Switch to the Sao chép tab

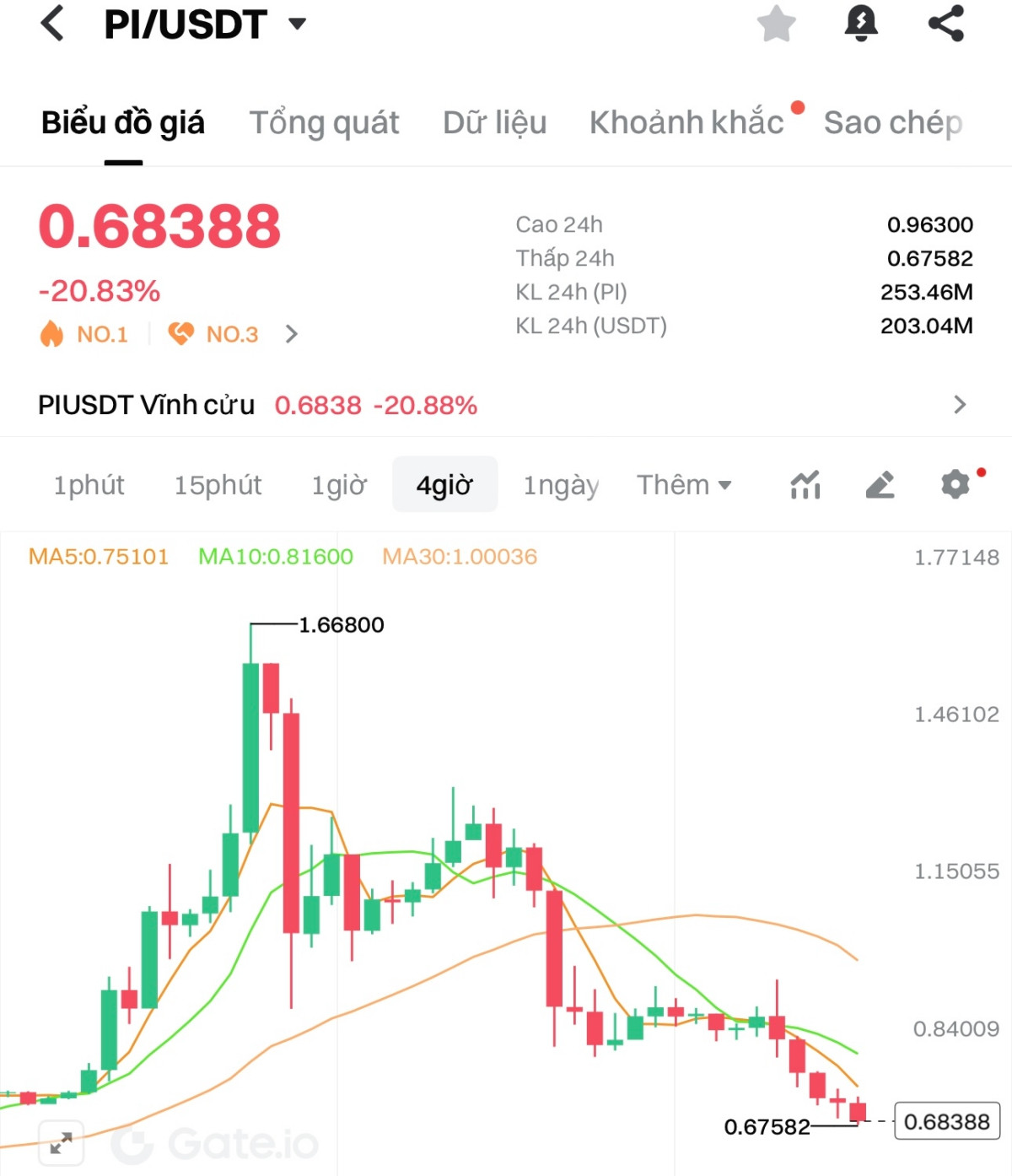click(892, 123)
